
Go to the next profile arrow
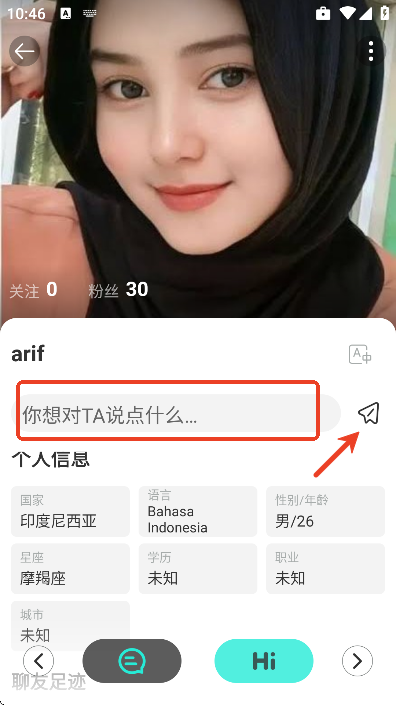click(357, 661)
